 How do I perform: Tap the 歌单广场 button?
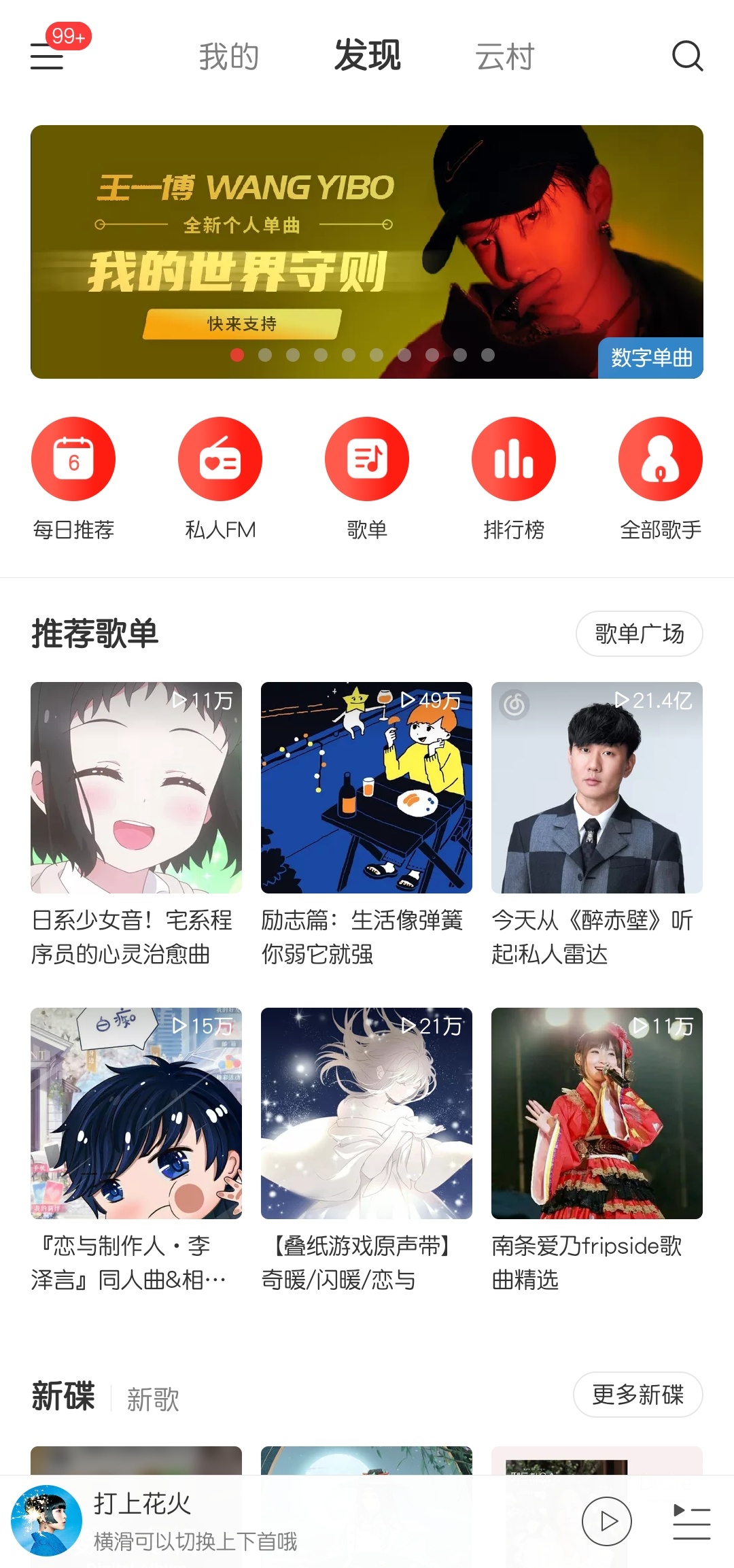click(x=640, y=634)
